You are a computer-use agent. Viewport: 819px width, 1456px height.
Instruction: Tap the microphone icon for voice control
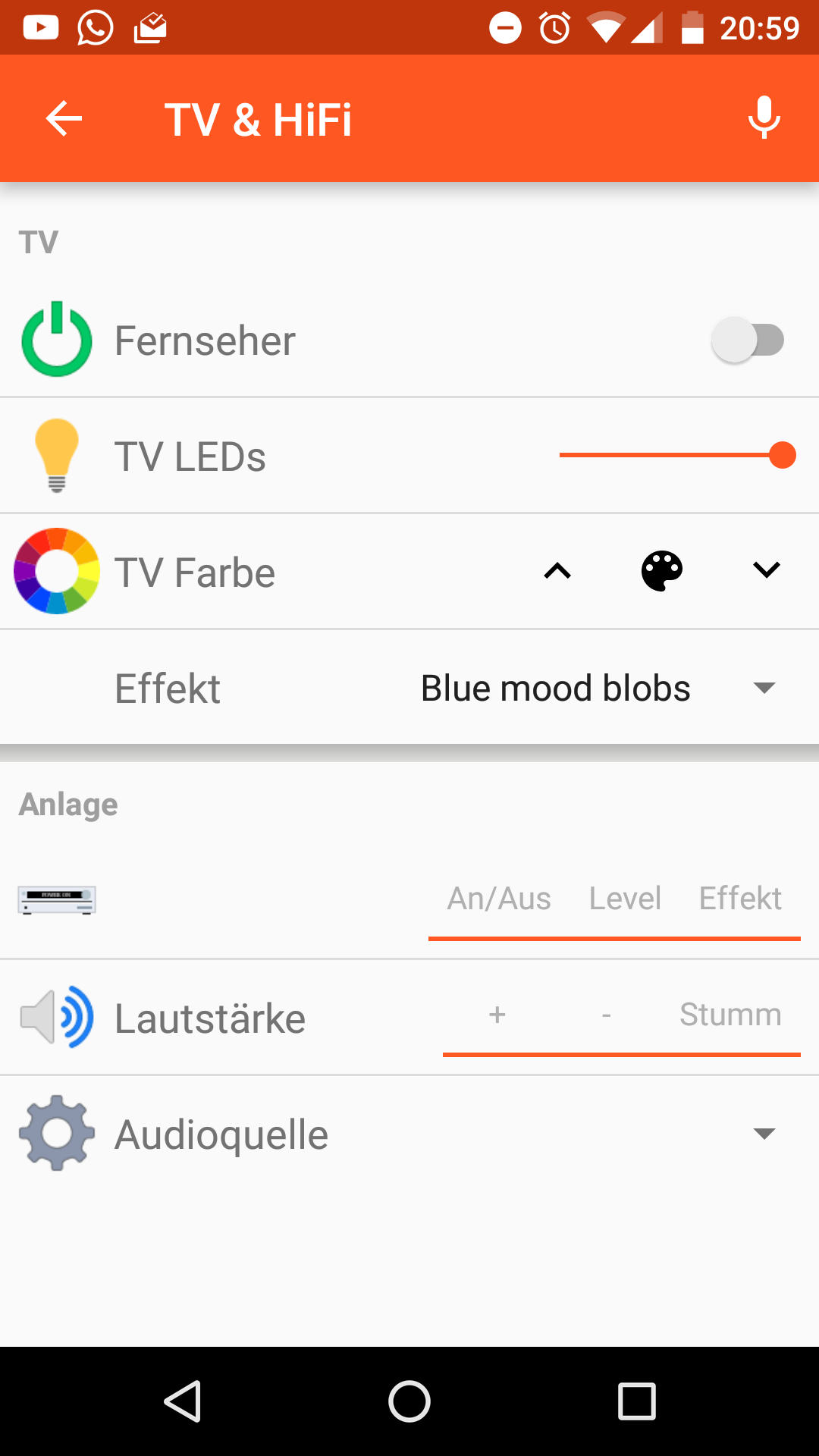(x=763, y=118)
